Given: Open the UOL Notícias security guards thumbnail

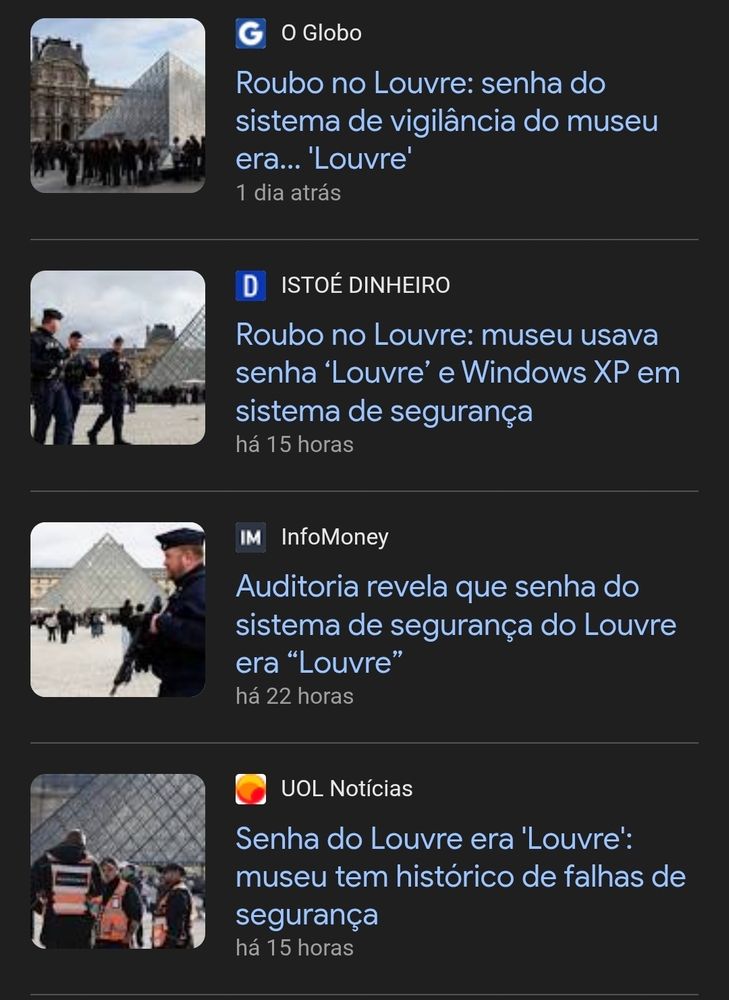Looking at the screenshot, I should pyautogui.click(x=118, y=861).
